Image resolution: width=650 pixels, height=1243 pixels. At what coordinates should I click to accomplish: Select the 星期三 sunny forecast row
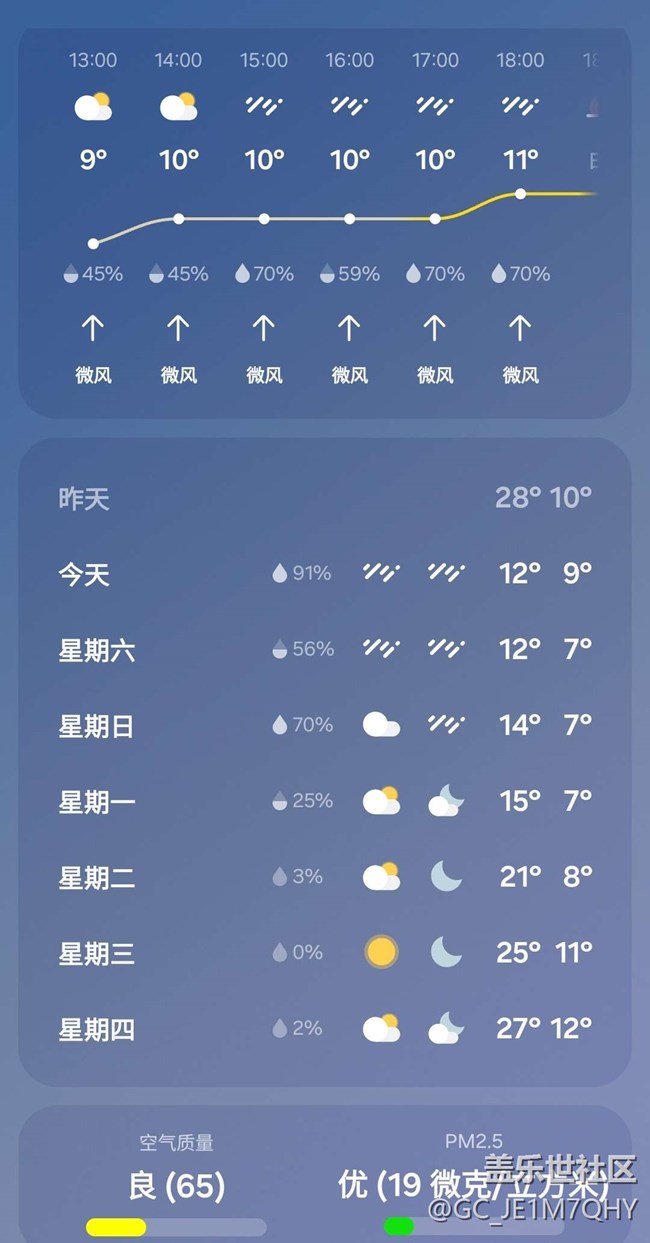coord(325,953)
